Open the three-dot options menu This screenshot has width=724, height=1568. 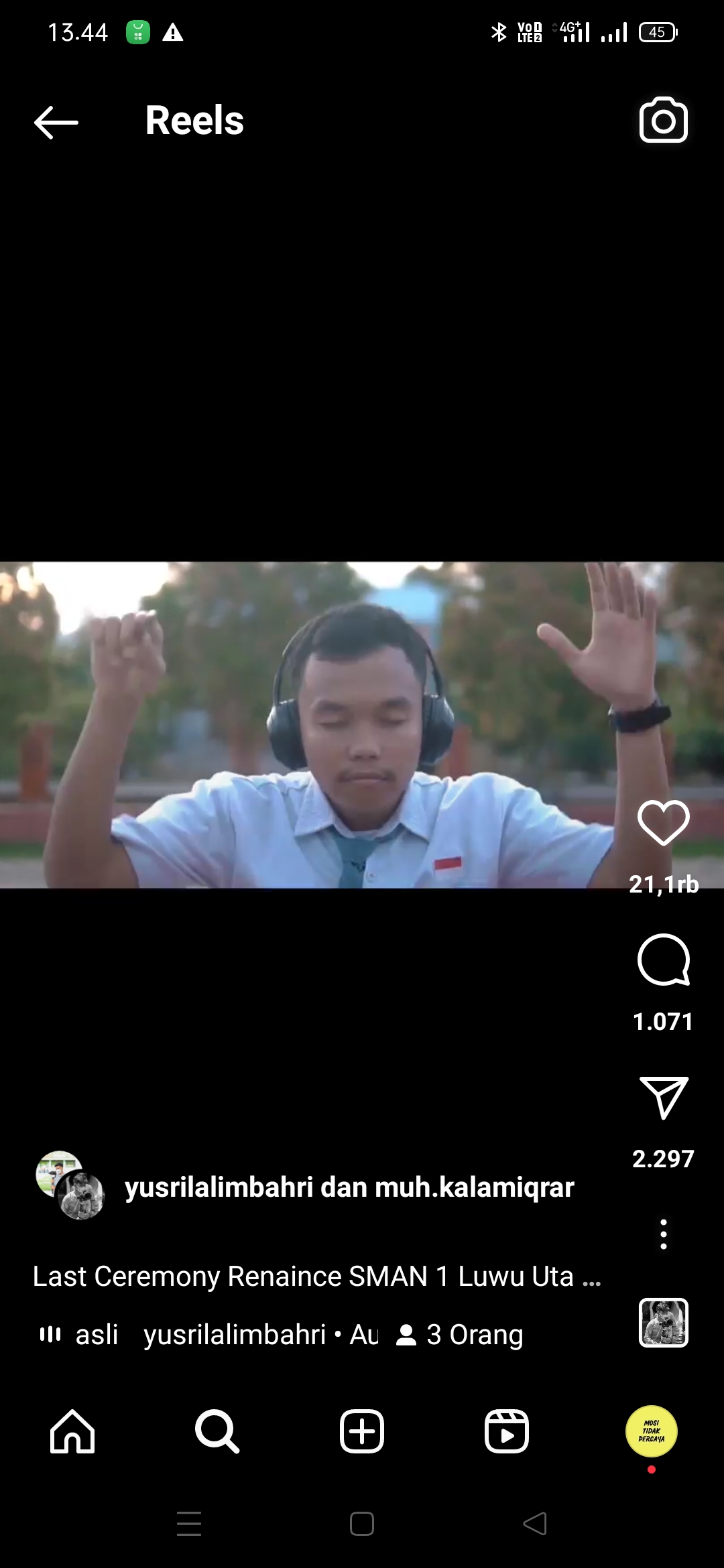[663, 1234]
